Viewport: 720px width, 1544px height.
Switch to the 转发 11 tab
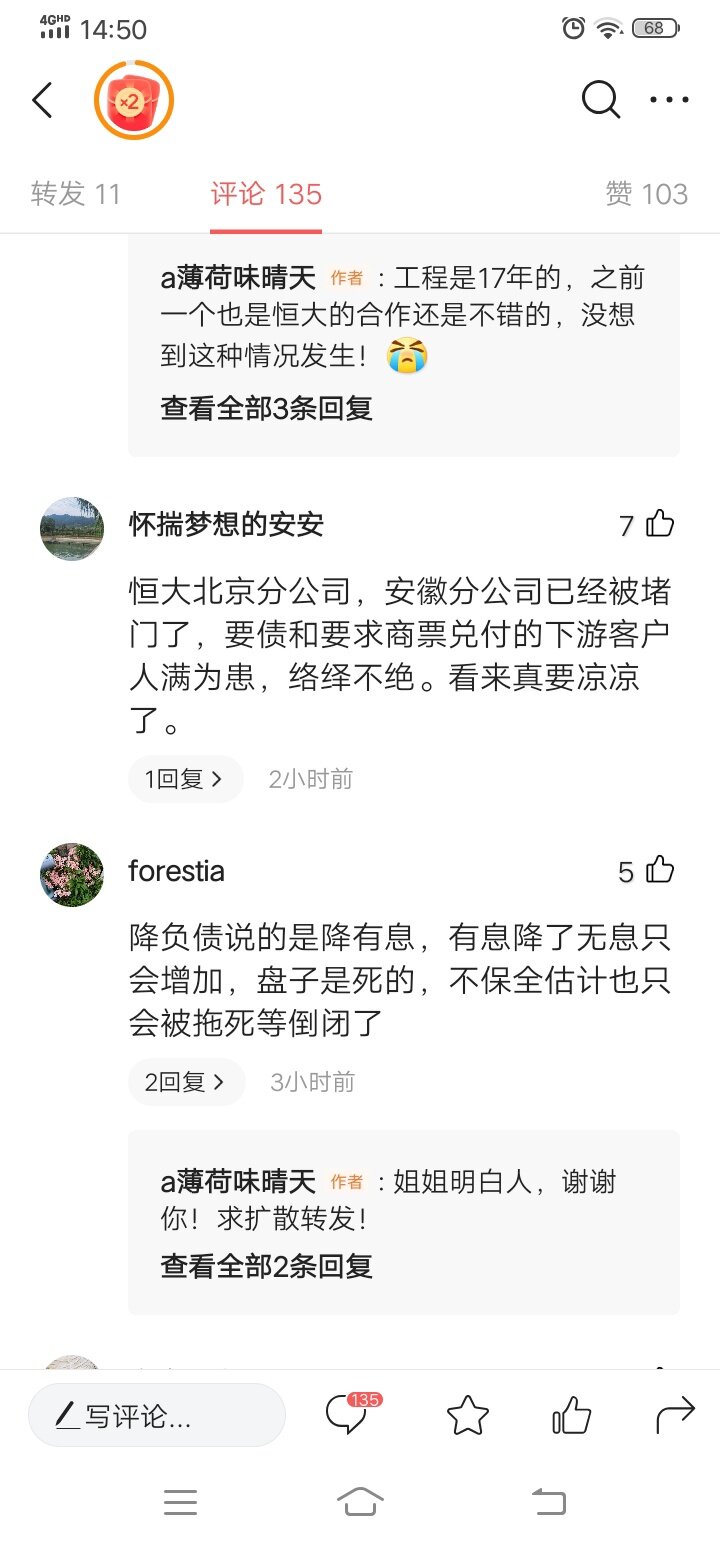coord(76,194)
